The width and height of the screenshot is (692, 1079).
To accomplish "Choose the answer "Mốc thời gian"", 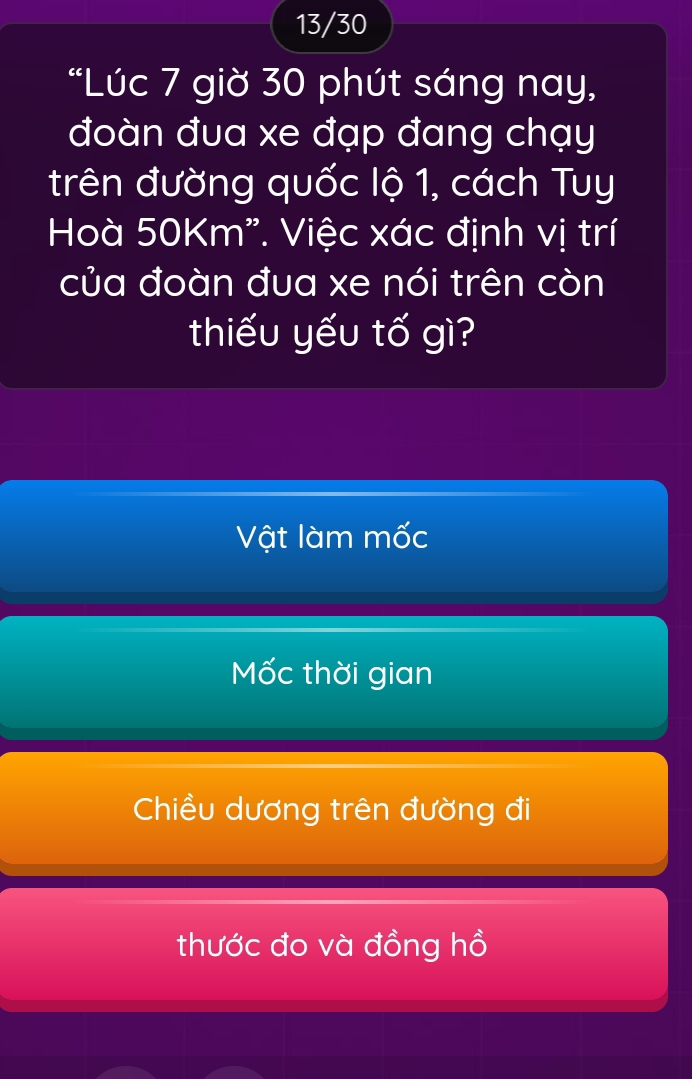I will [333, 677].
